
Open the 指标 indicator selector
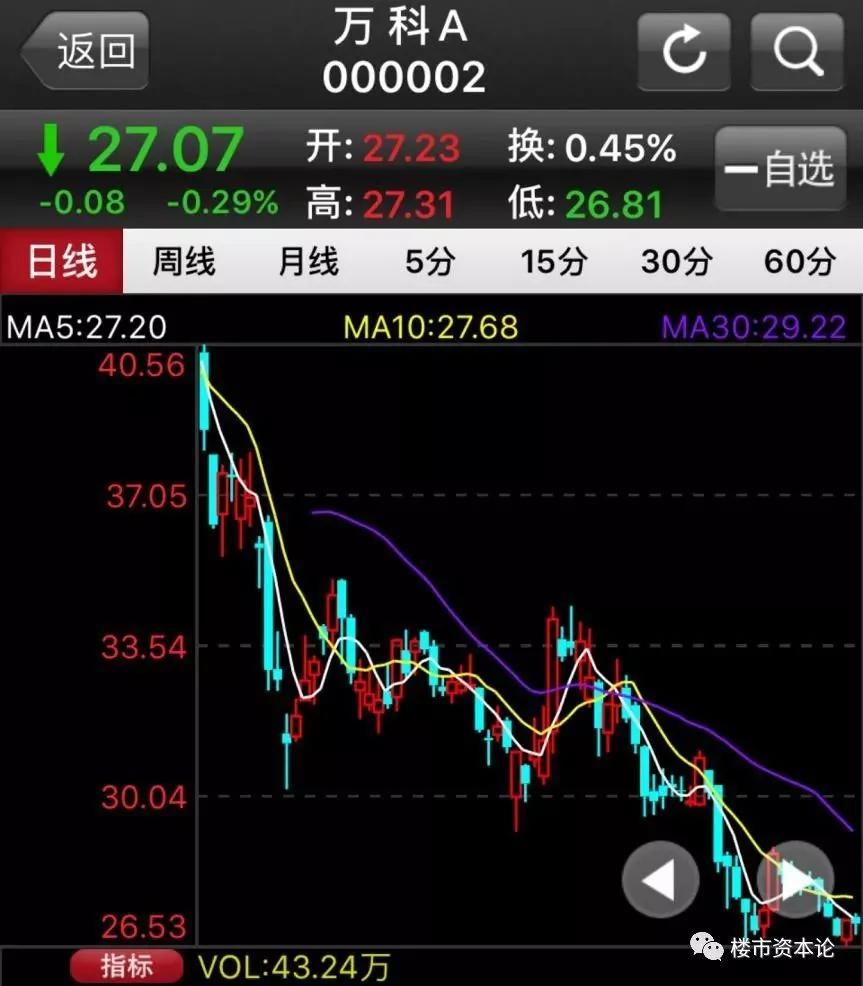[x=126, y=967]
